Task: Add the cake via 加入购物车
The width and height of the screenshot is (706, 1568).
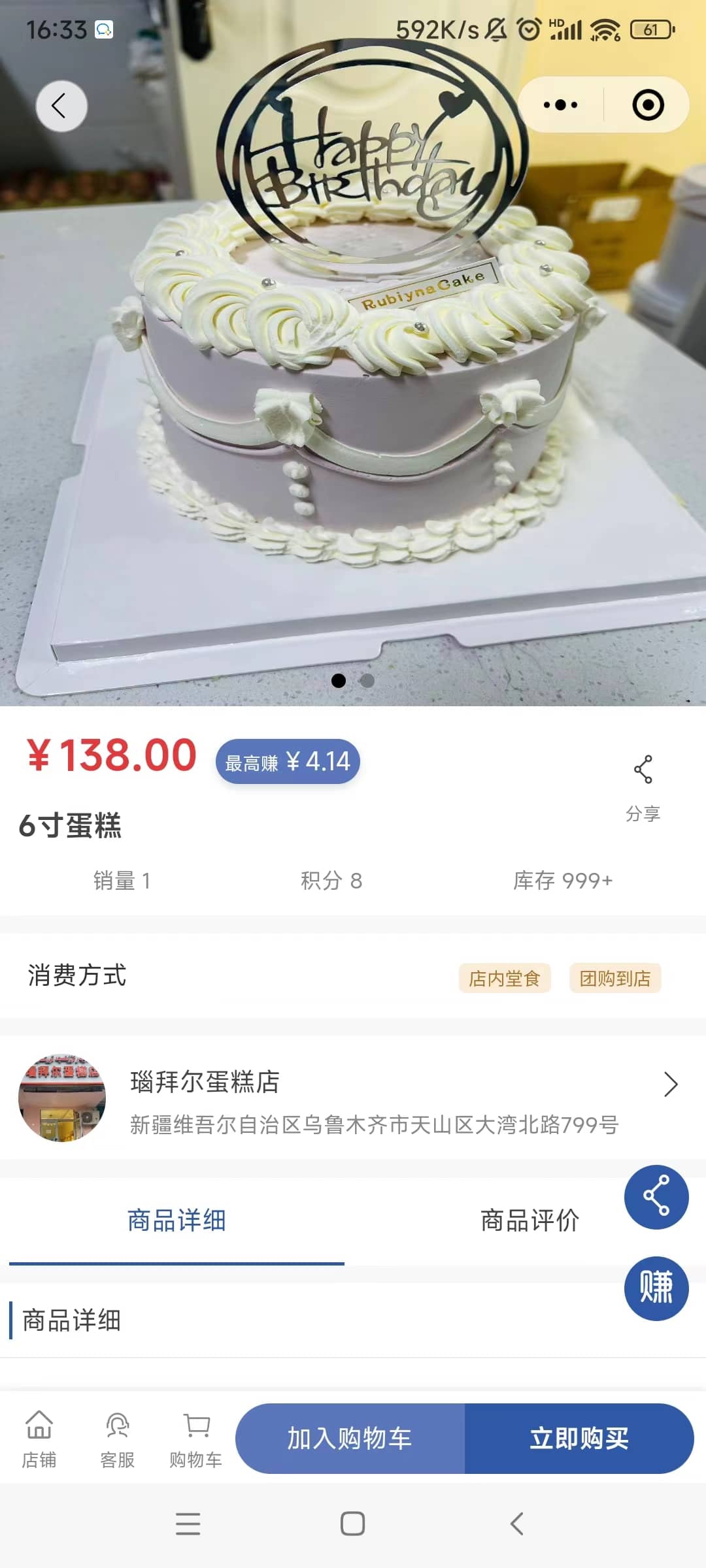Action: click(350, 1438)
